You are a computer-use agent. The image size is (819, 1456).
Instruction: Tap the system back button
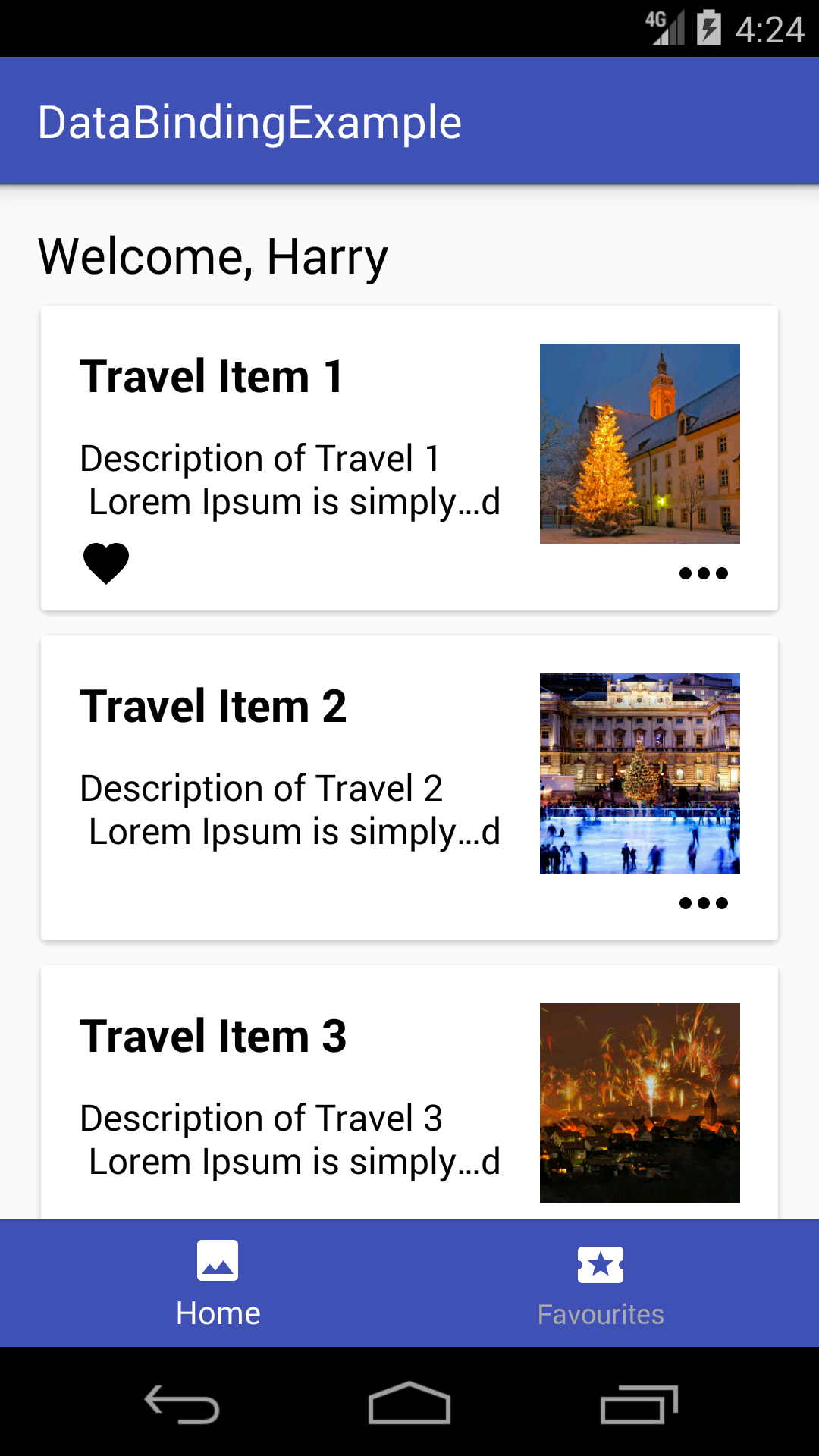[x=182, y=1404]
